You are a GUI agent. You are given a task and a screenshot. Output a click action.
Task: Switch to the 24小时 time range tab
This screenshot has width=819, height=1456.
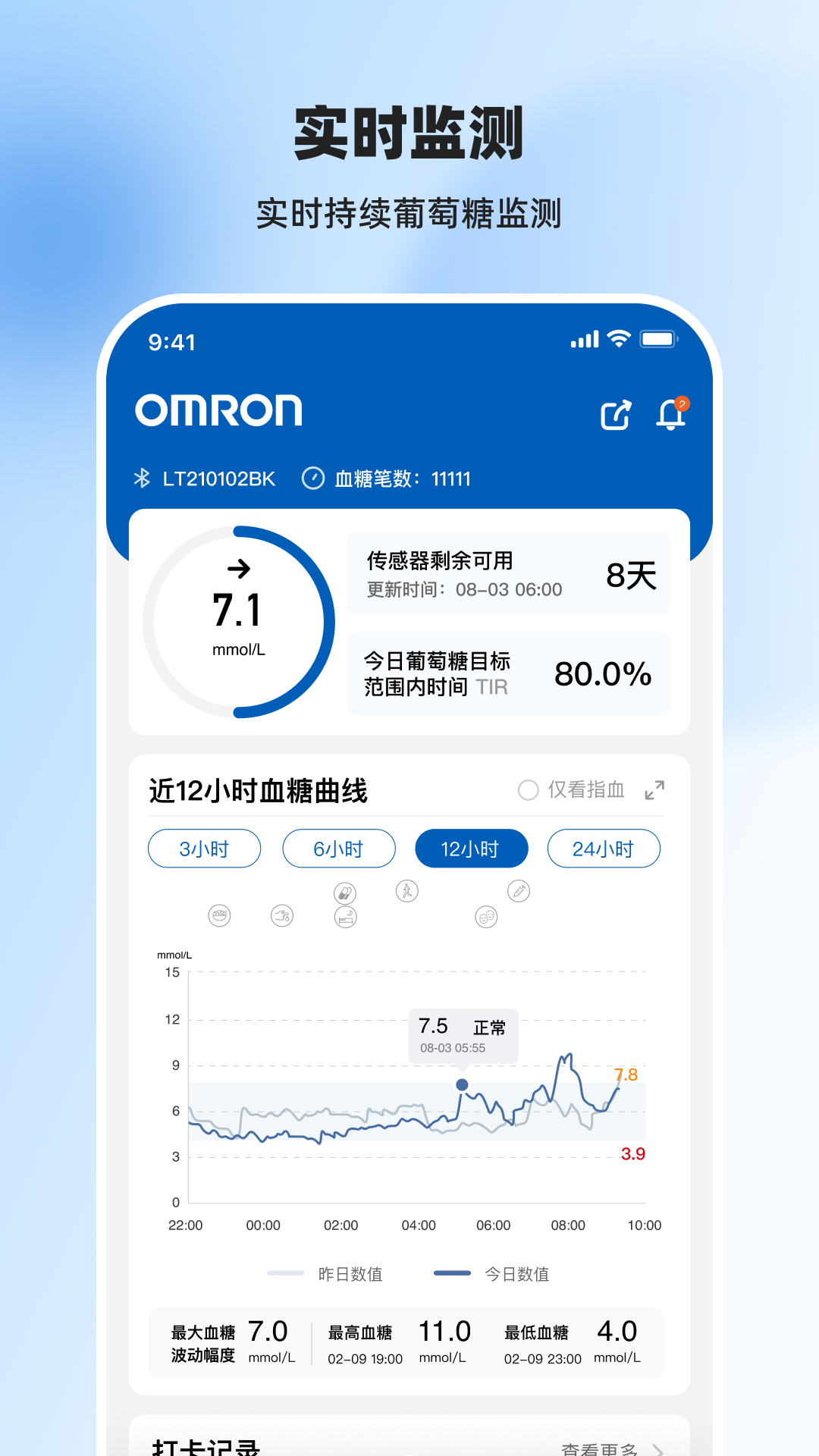[x=604, y=848]
